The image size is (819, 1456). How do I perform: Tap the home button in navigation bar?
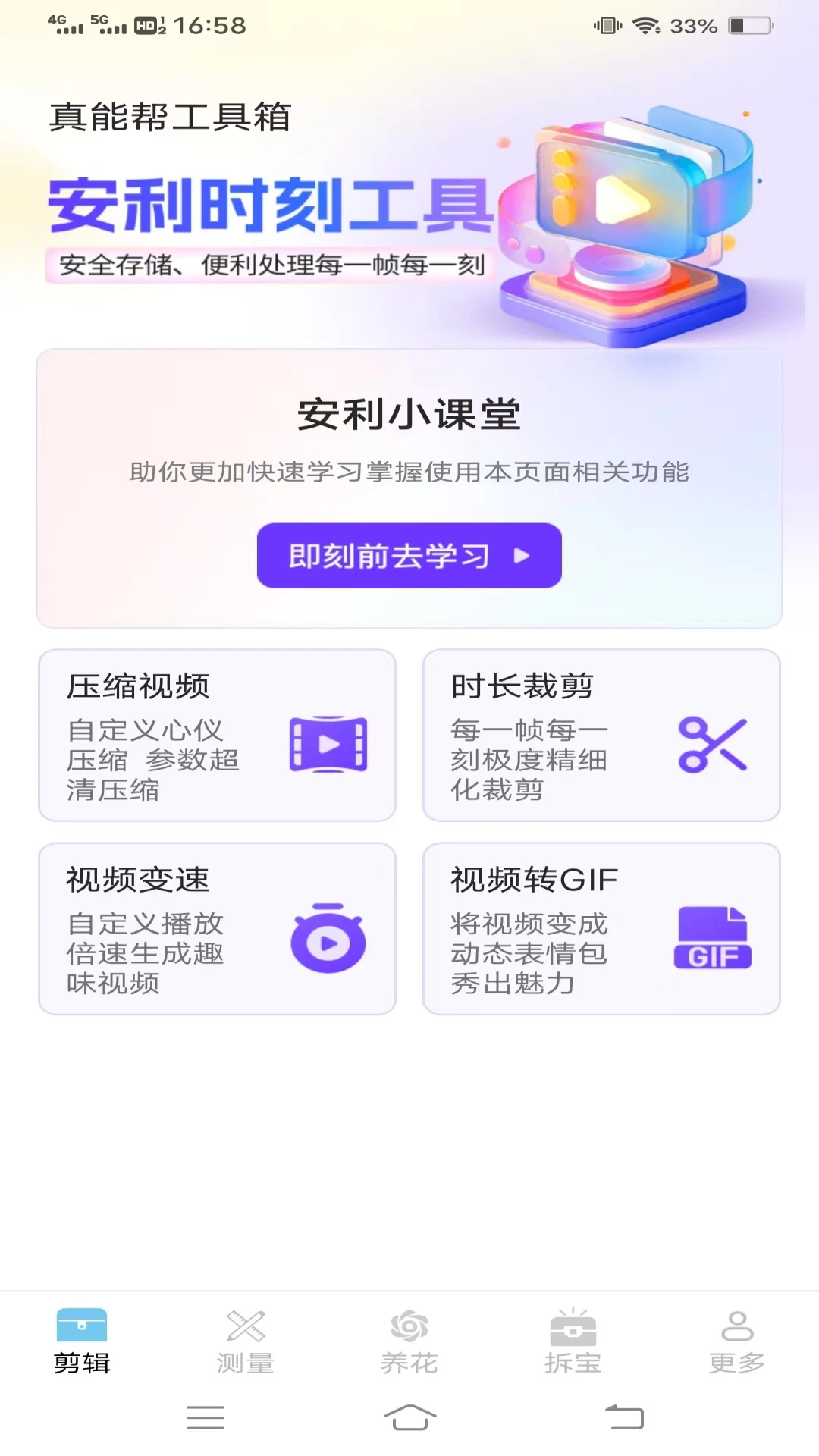click(409, 1418)
